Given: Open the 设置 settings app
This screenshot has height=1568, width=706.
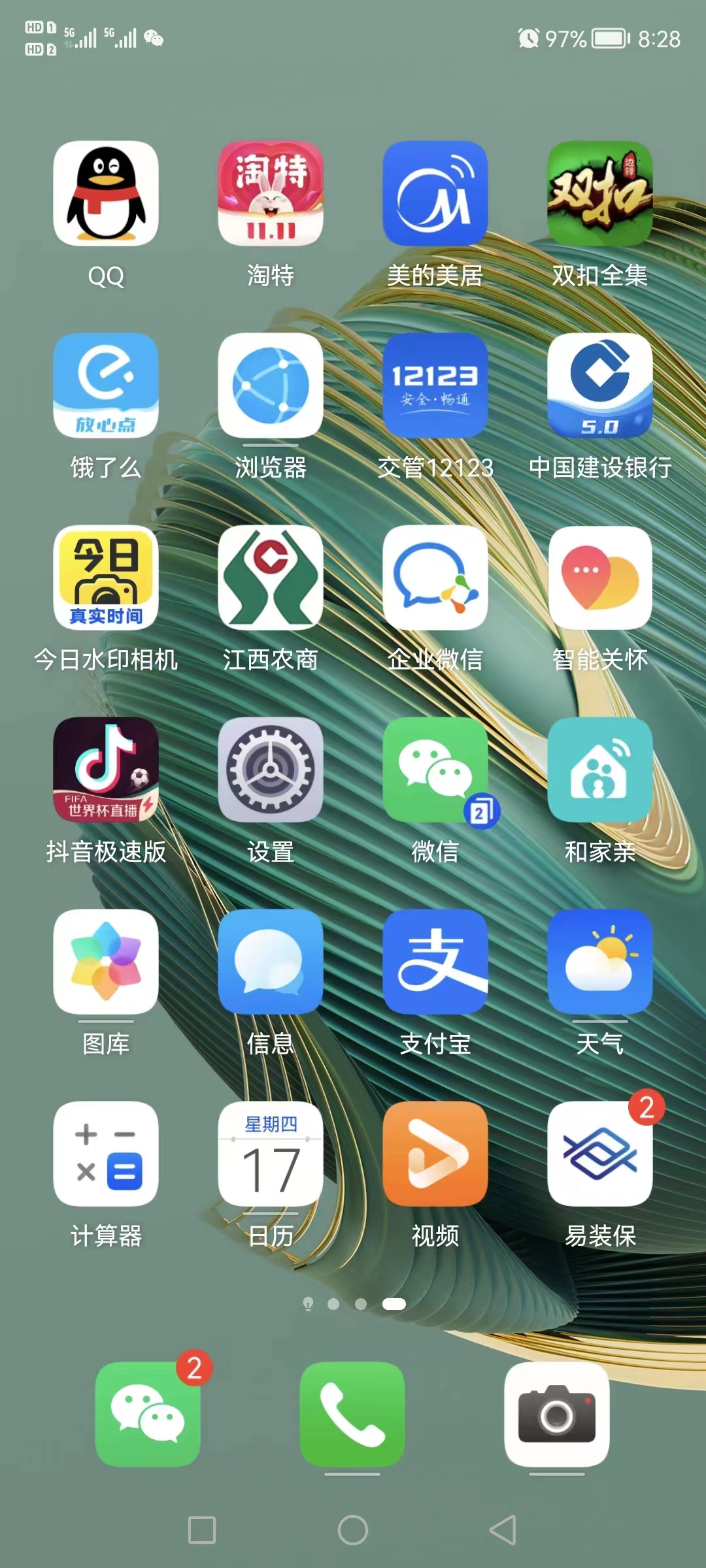Looking at the screenshot, I should tap(271, 770).
